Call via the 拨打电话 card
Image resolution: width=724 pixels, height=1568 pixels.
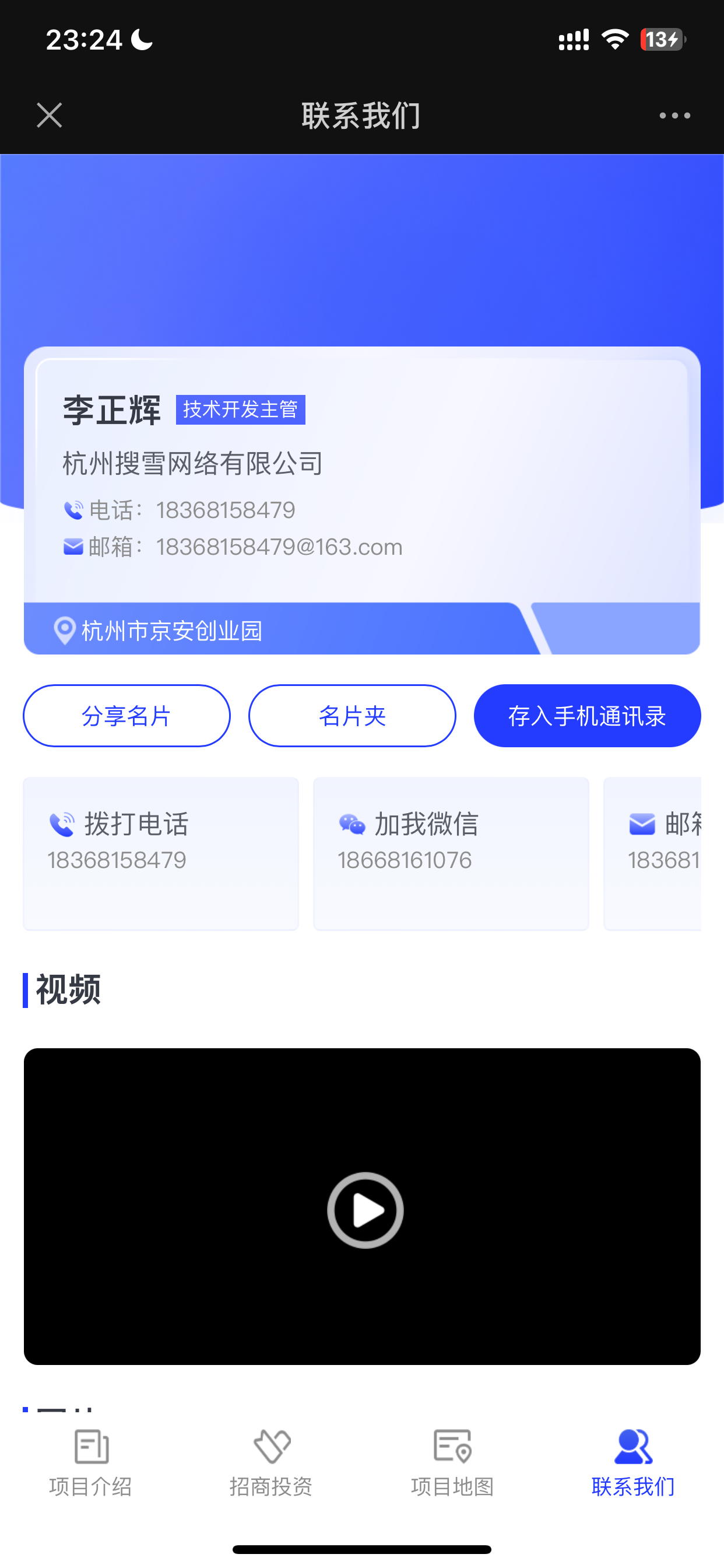click(161, 853)
